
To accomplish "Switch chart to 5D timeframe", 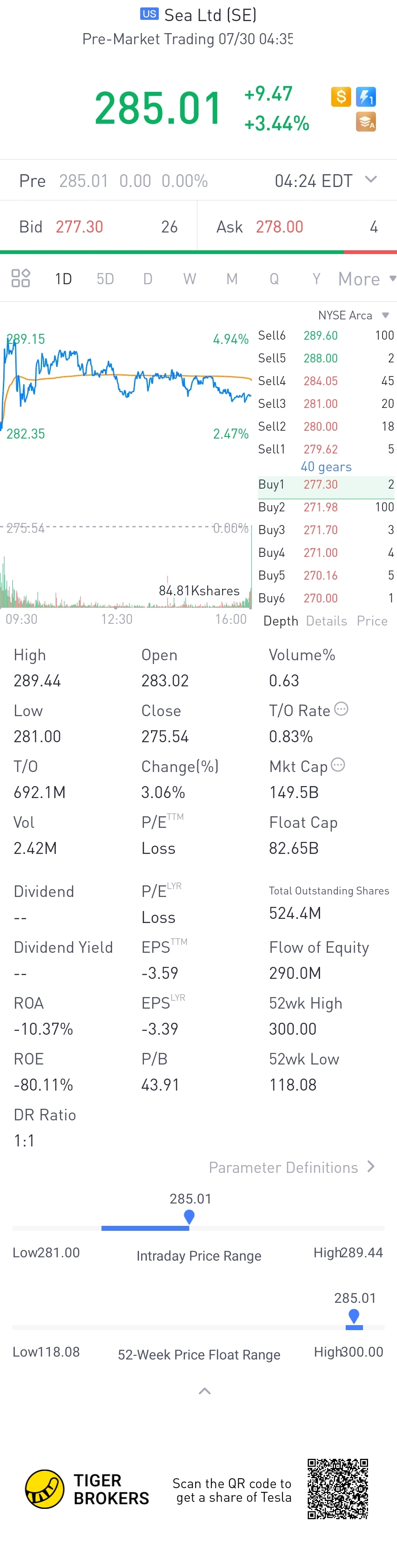I will point(105,279).
